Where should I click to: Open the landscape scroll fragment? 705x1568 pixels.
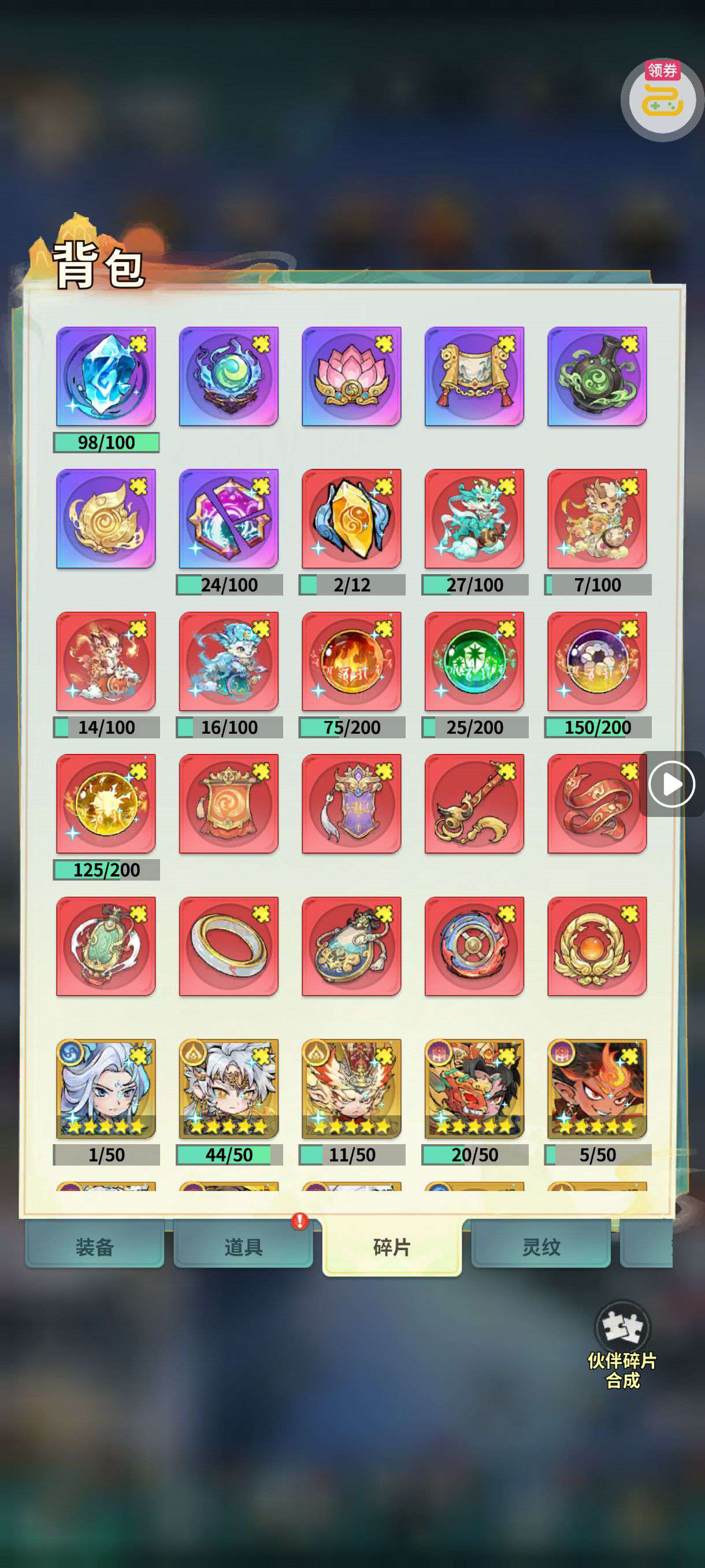click(x=474, y=376)
